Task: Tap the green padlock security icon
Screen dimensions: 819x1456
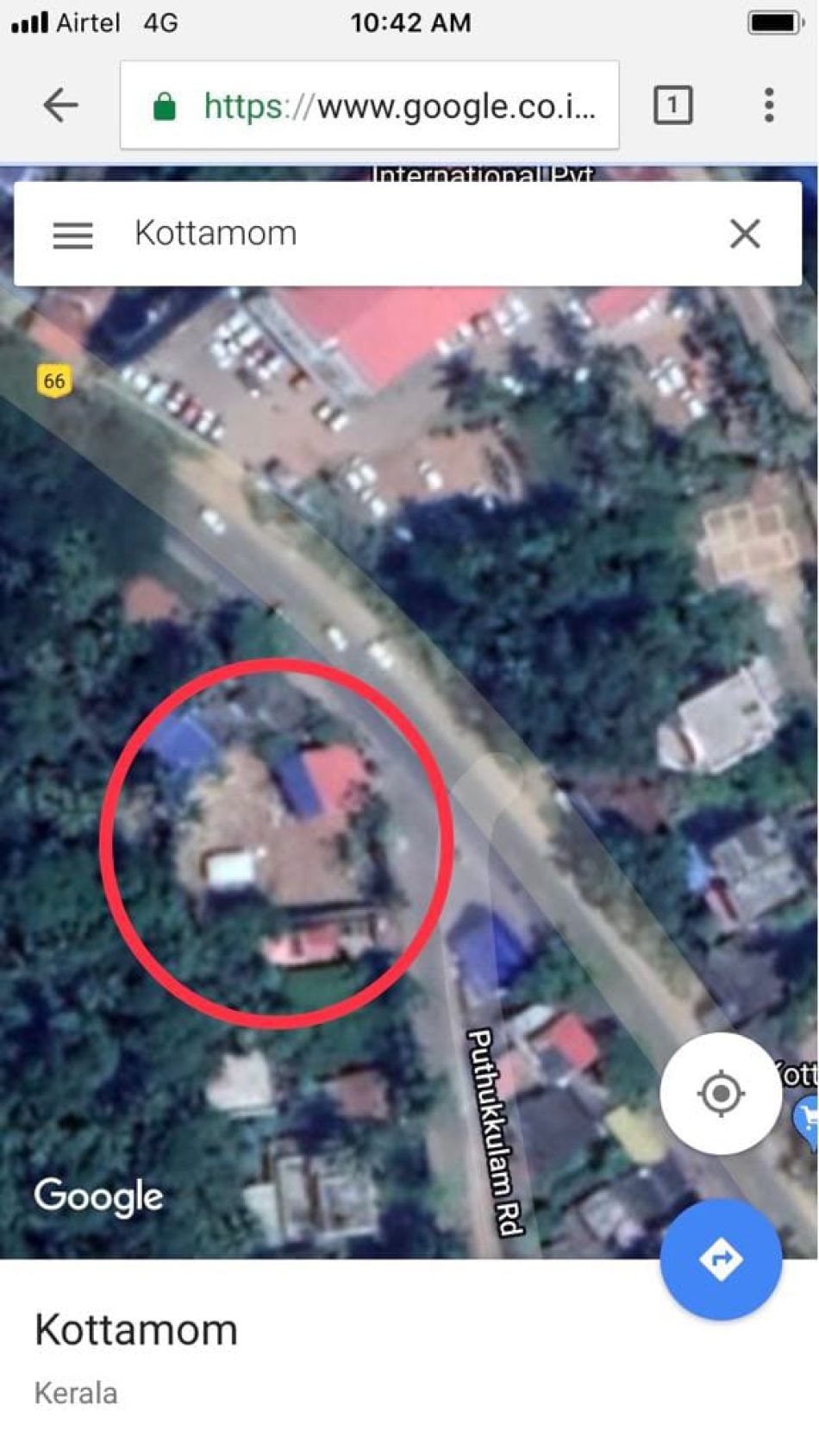Action: (x=166, y=105)
